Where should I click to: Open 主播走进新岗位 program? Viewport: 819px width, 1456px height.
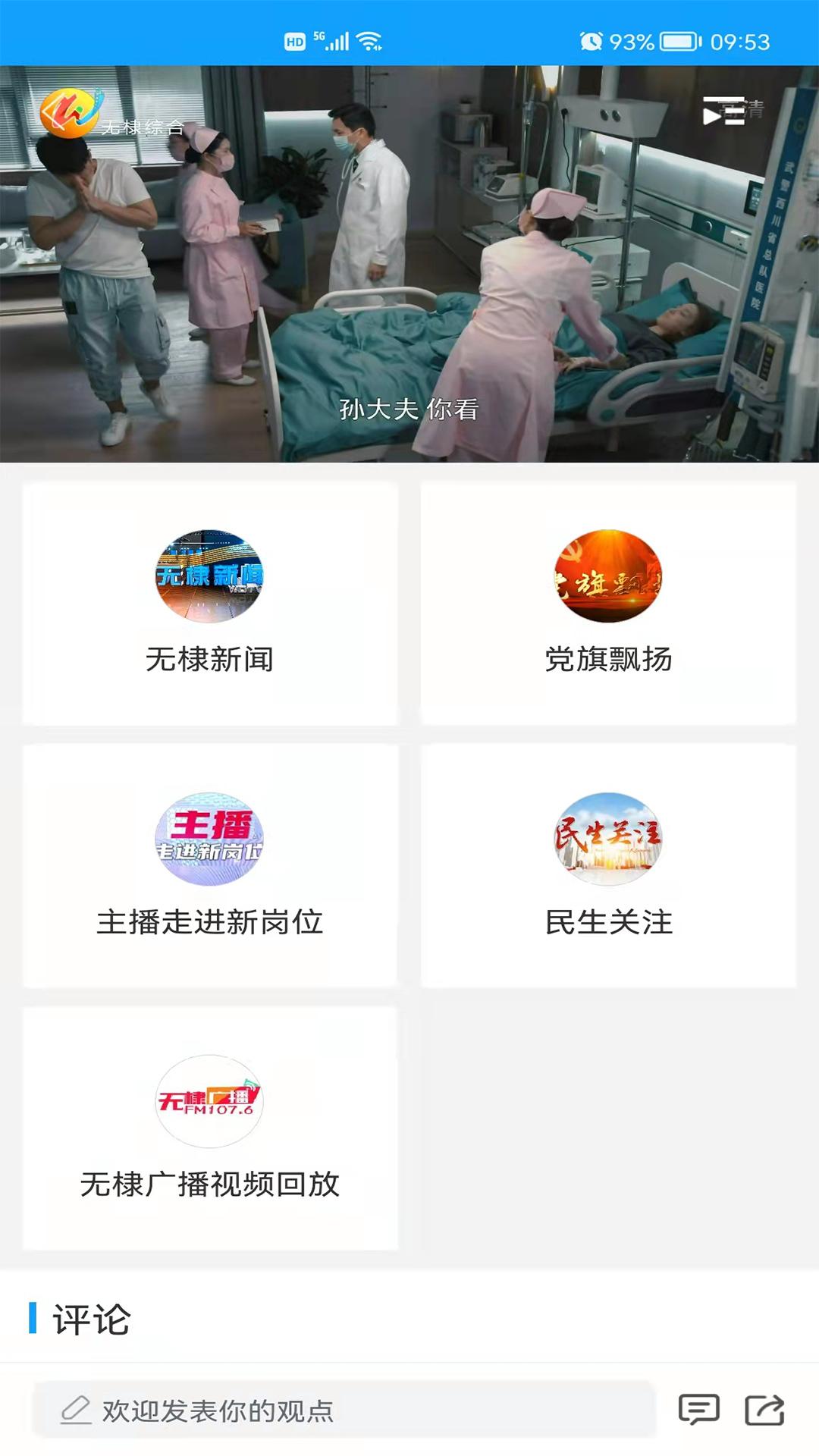pyautogui.click(x=210, y=864)
